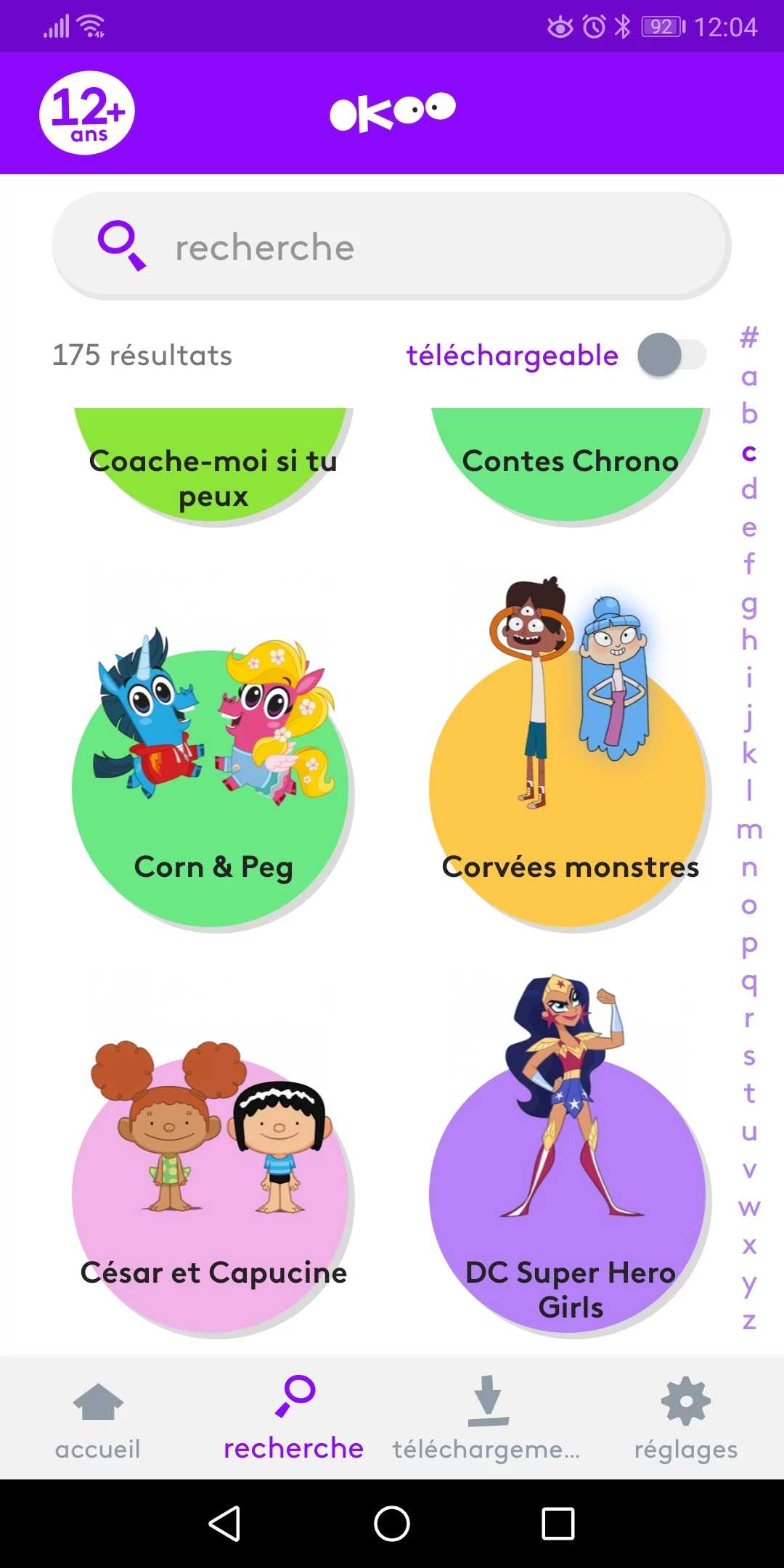Open Coache-moi si tu peux show
The image size is (784, 1568).
click(213, 465)
